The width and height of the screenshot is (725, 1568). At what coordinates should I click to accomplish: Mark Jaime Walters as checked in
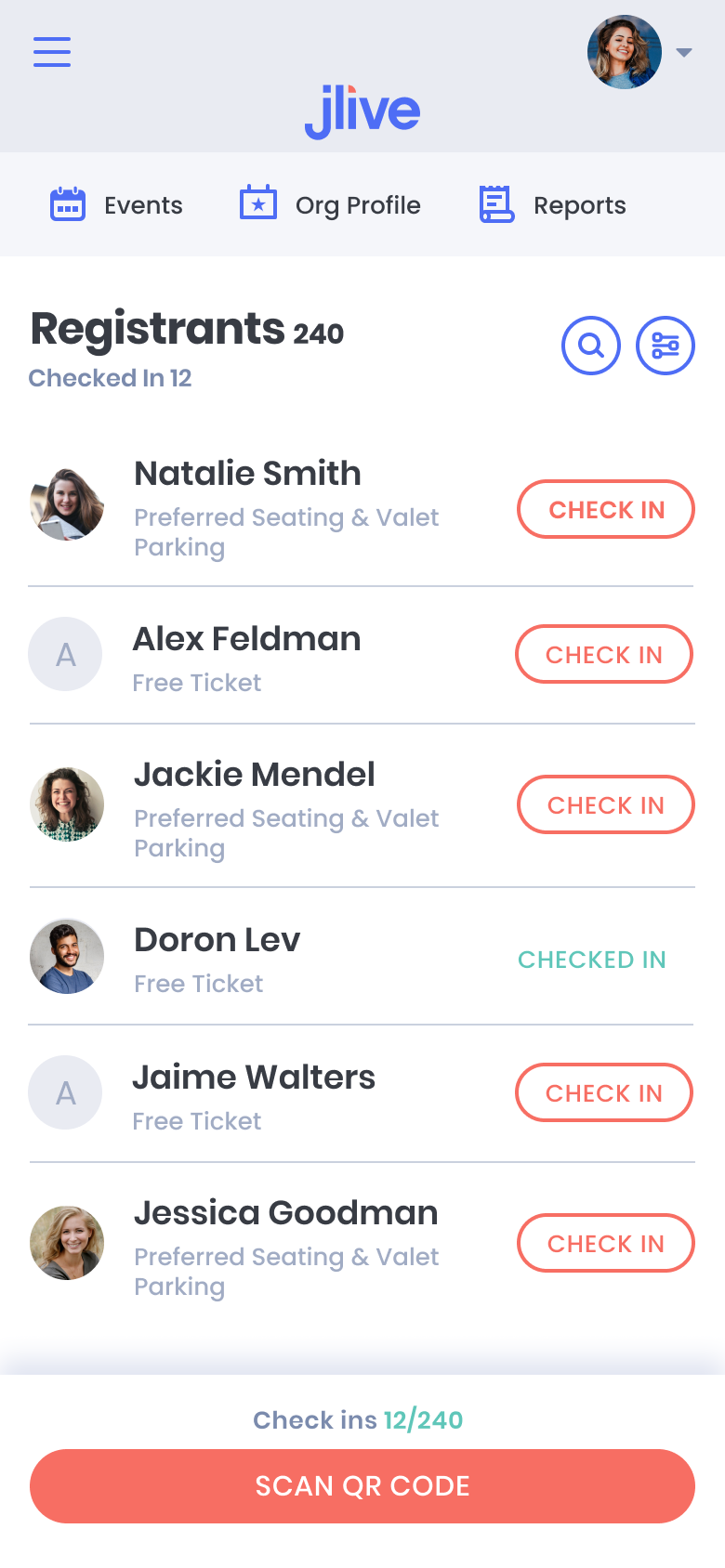point(603,1092)
